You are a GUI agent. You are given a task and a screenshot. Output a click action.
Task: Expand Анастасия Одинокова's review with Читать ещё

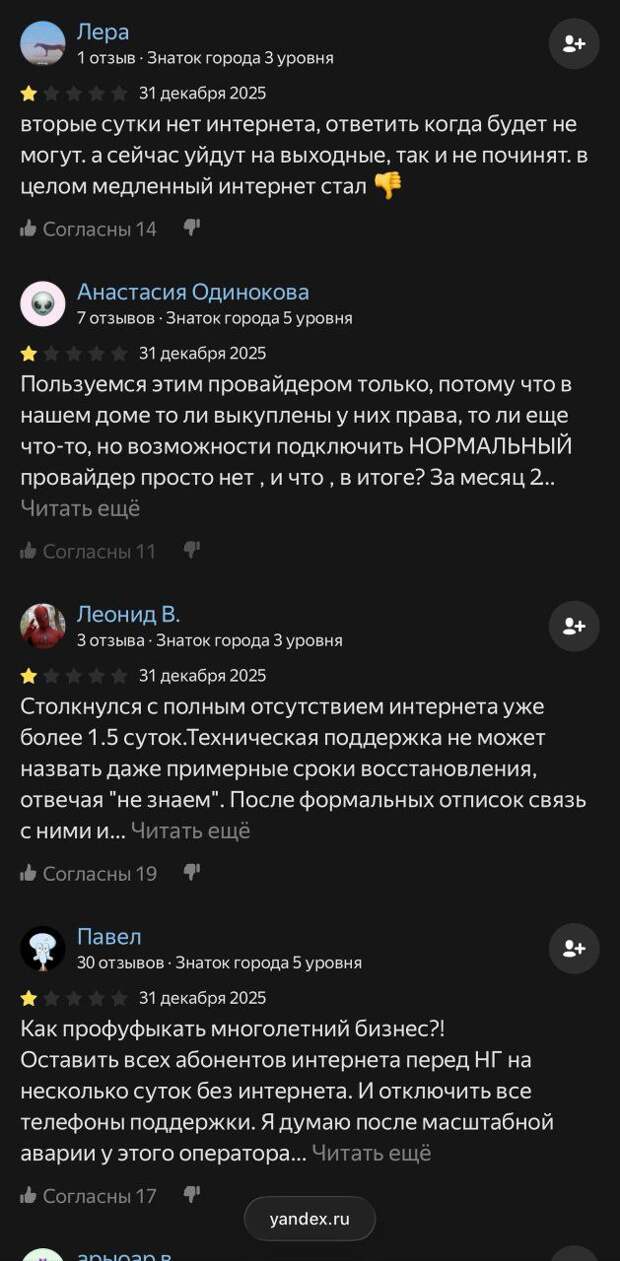point(80,508)
